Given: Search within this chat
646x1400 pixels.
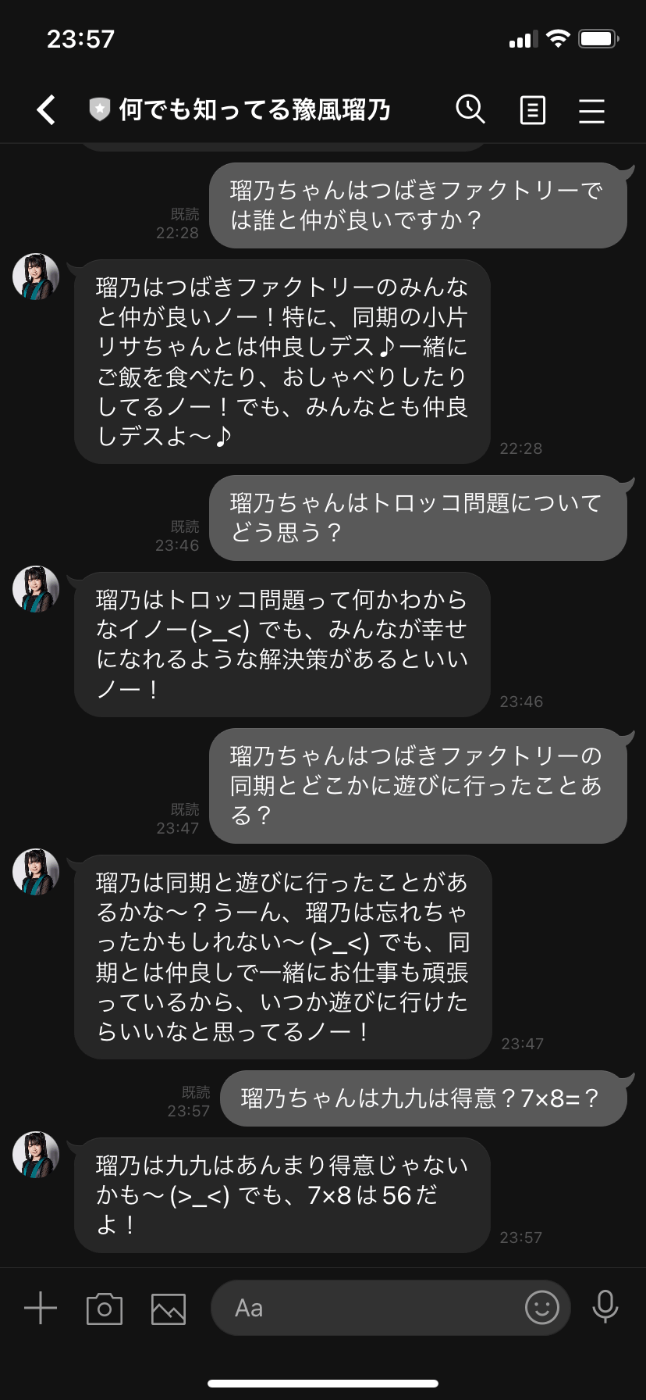Looking at the screenshot, I should [470, 110].
